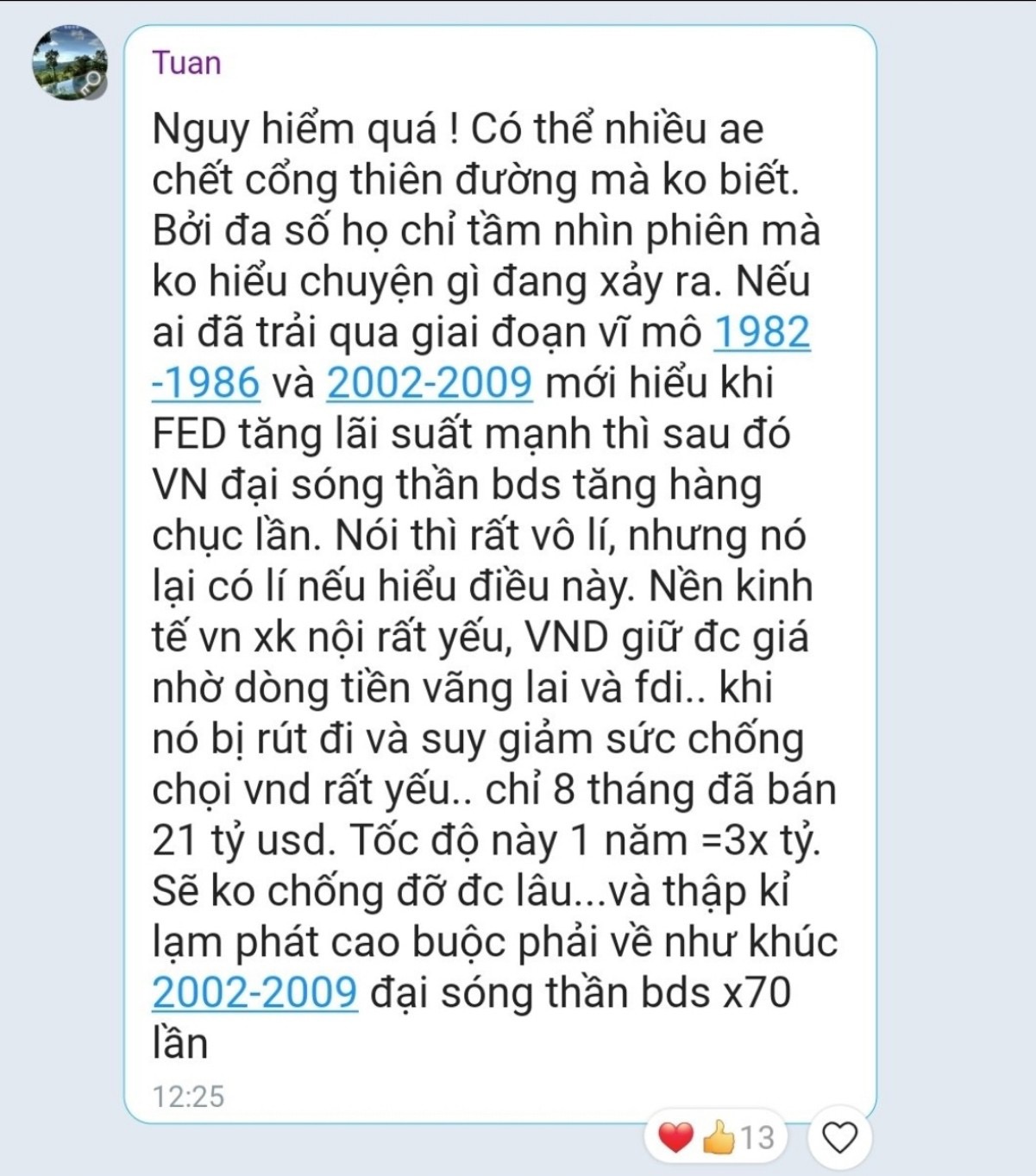Open Tuan's profile avatar
The image size is (1036, 1176).
point(70,62)
